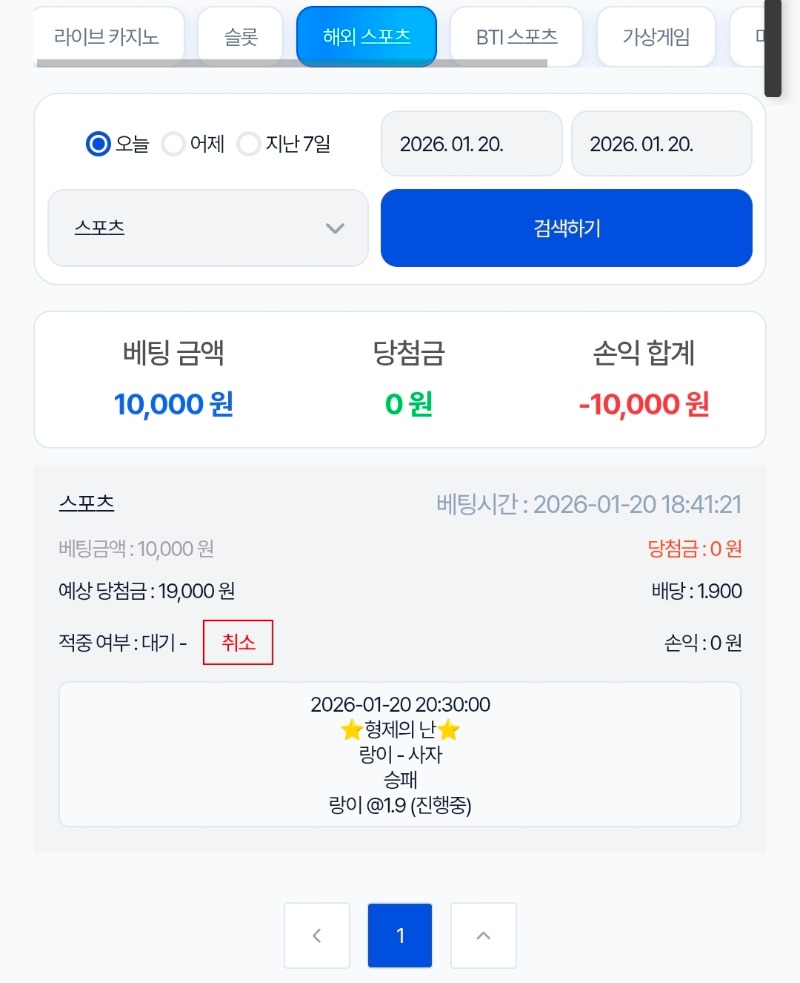Go to the previous page arrow
Screen dimensions: 800x983
(317, 936)
